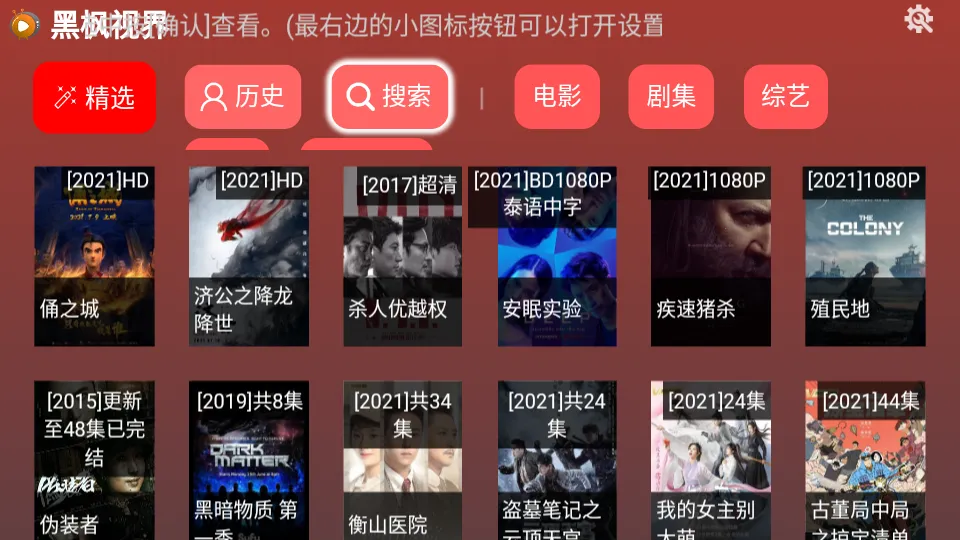Open the series 古董局中局
Screen dimensions: 960x540
click(865, 460)
